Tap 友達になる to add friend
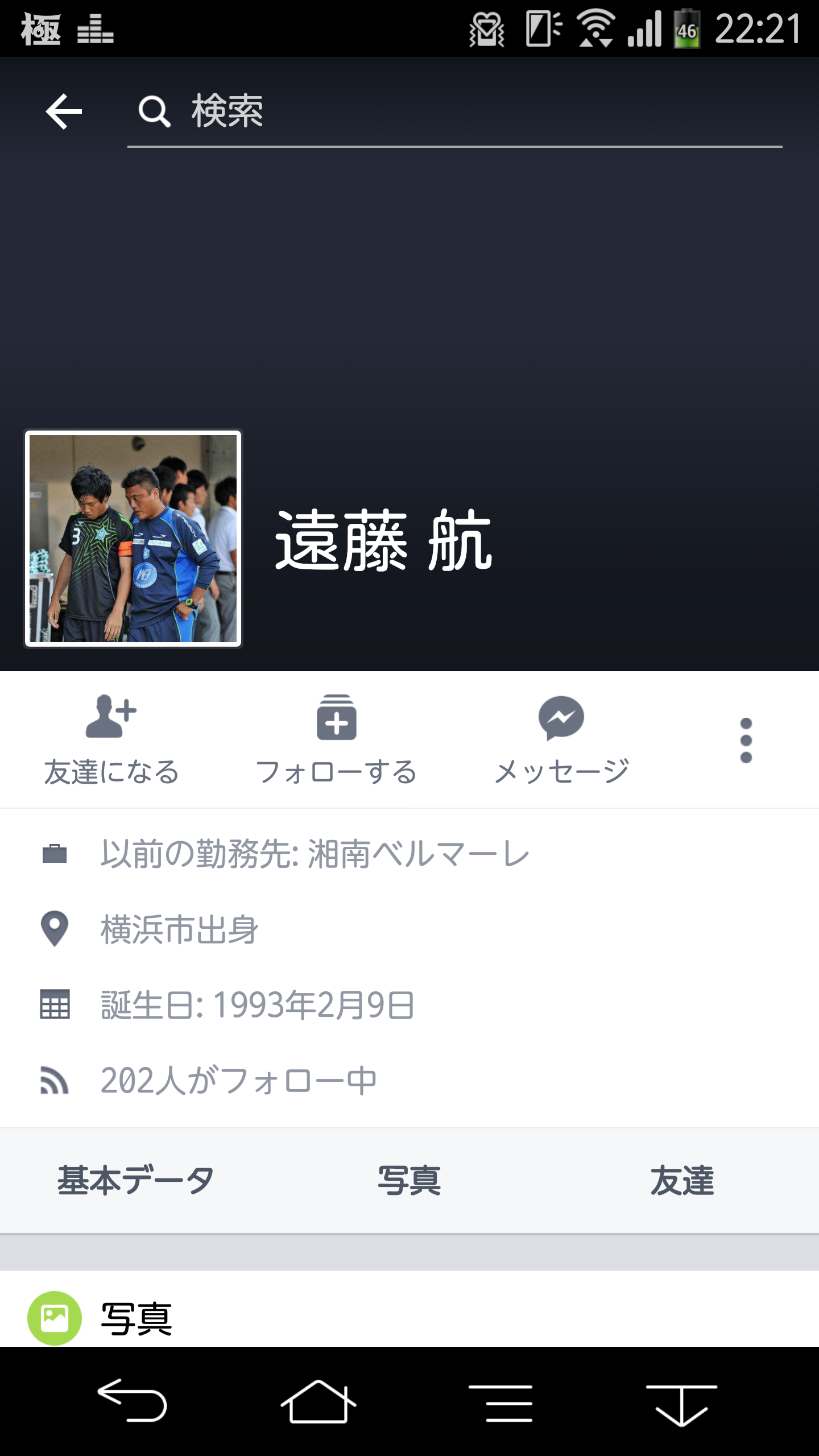 pos(111,739)
